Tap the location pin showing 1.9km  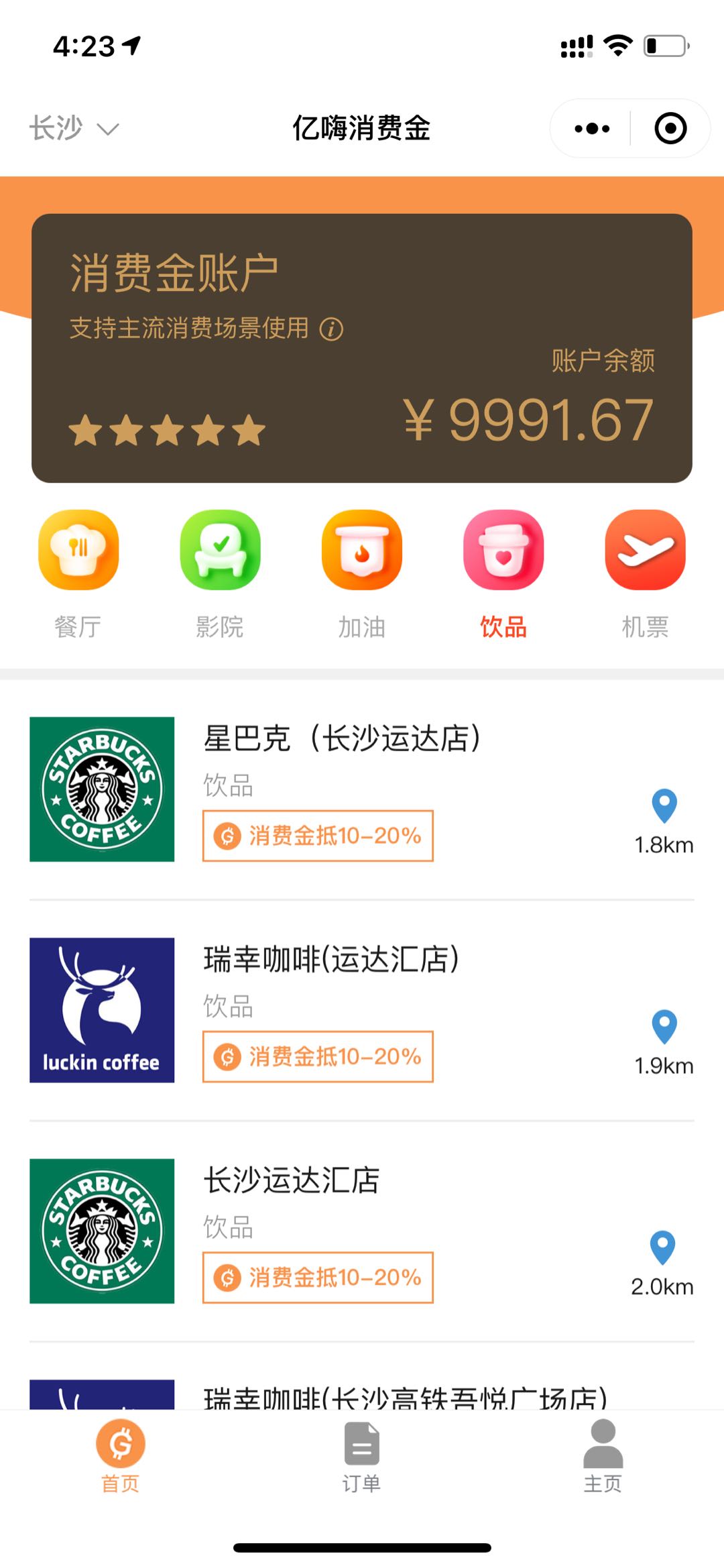point(664,1026)
